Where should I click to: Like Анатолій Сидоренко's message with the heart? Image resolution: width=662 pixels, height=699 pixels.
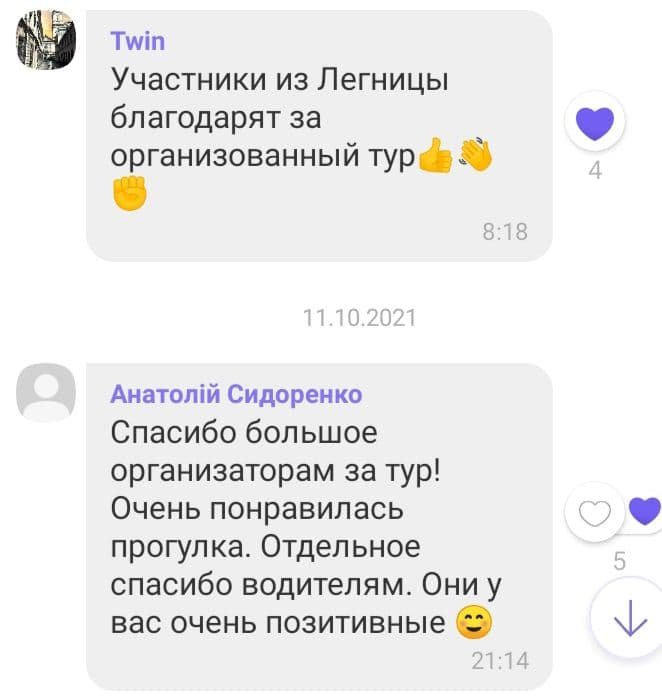click(595, 513)
